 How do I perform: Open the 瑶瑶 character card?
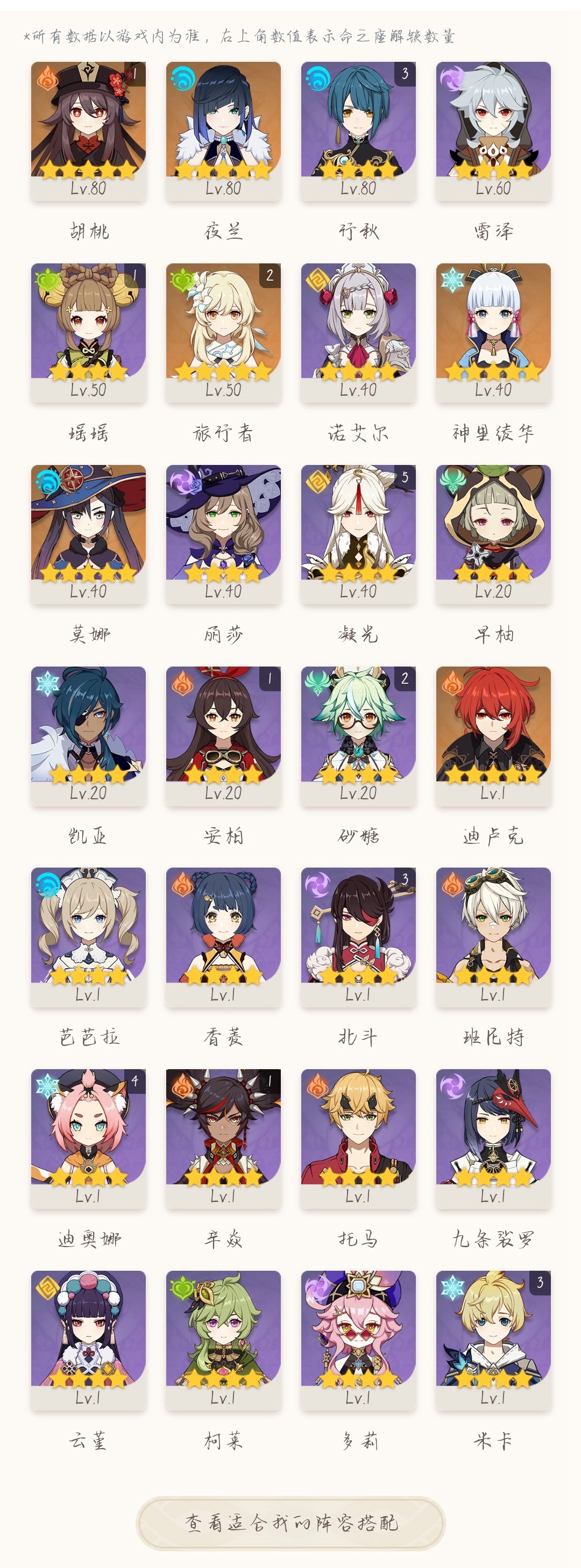coord(88,332)
